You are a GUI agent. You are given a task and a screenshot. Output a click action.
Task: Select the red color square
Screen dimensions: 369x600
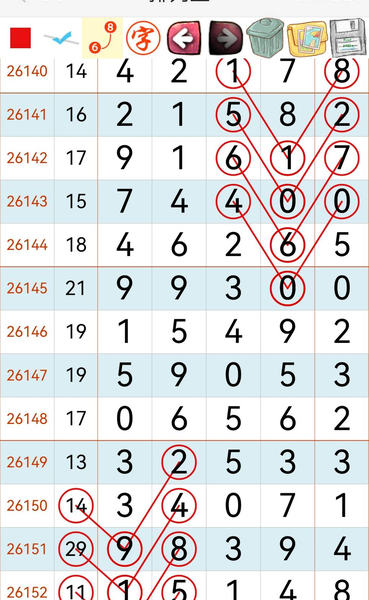coord(20,38)
